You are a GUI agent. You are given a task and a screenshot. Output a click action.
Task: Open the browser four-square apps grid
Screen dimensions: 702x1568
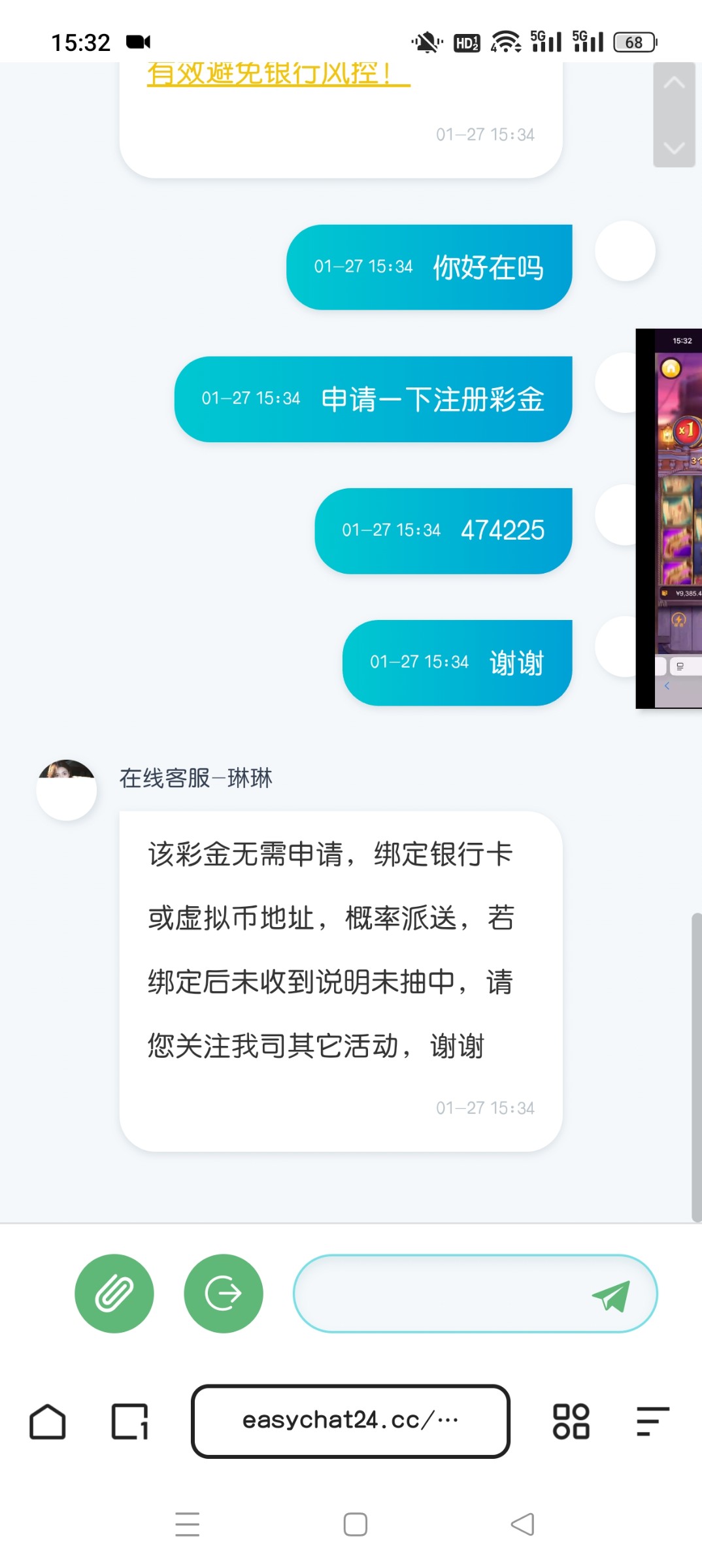pos(571,1421)
